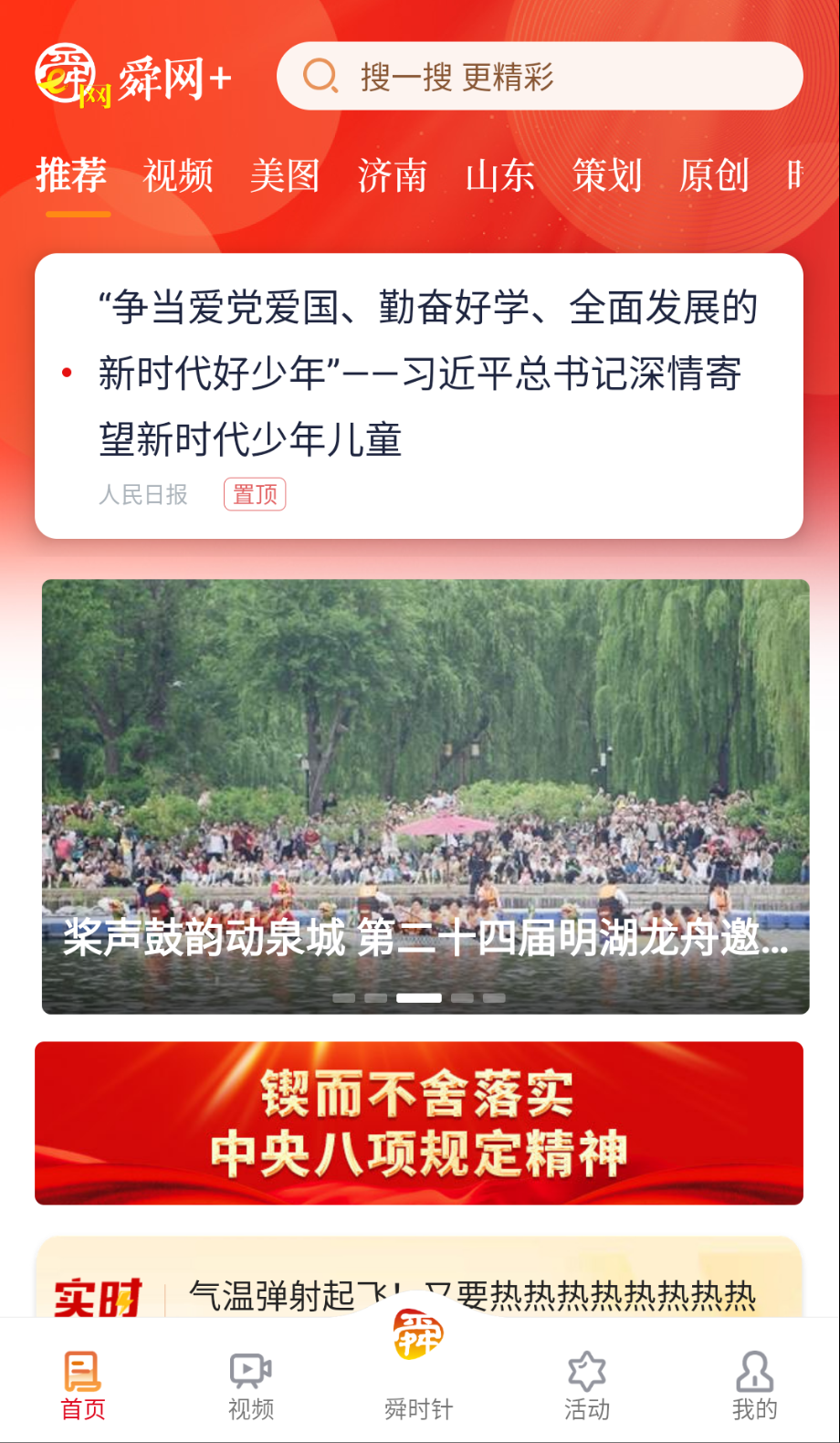Open the 我的 profile tab
This screenshot has height=1443, width=840.
(x=754, y=1385)
